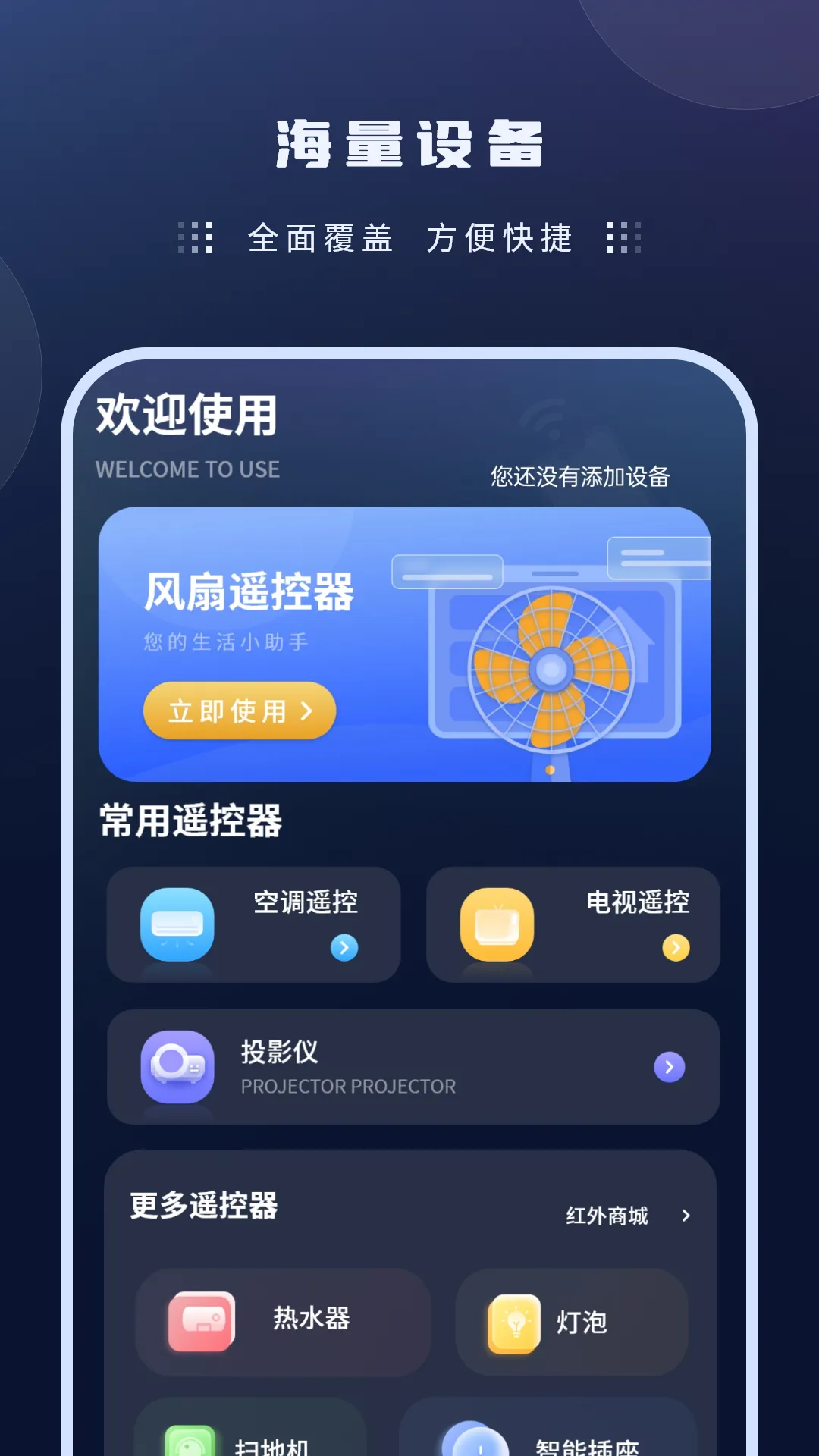This screenshot has height=1456, width=819.
Task: Select the TV remote icon
Action: tap(495, 924)
